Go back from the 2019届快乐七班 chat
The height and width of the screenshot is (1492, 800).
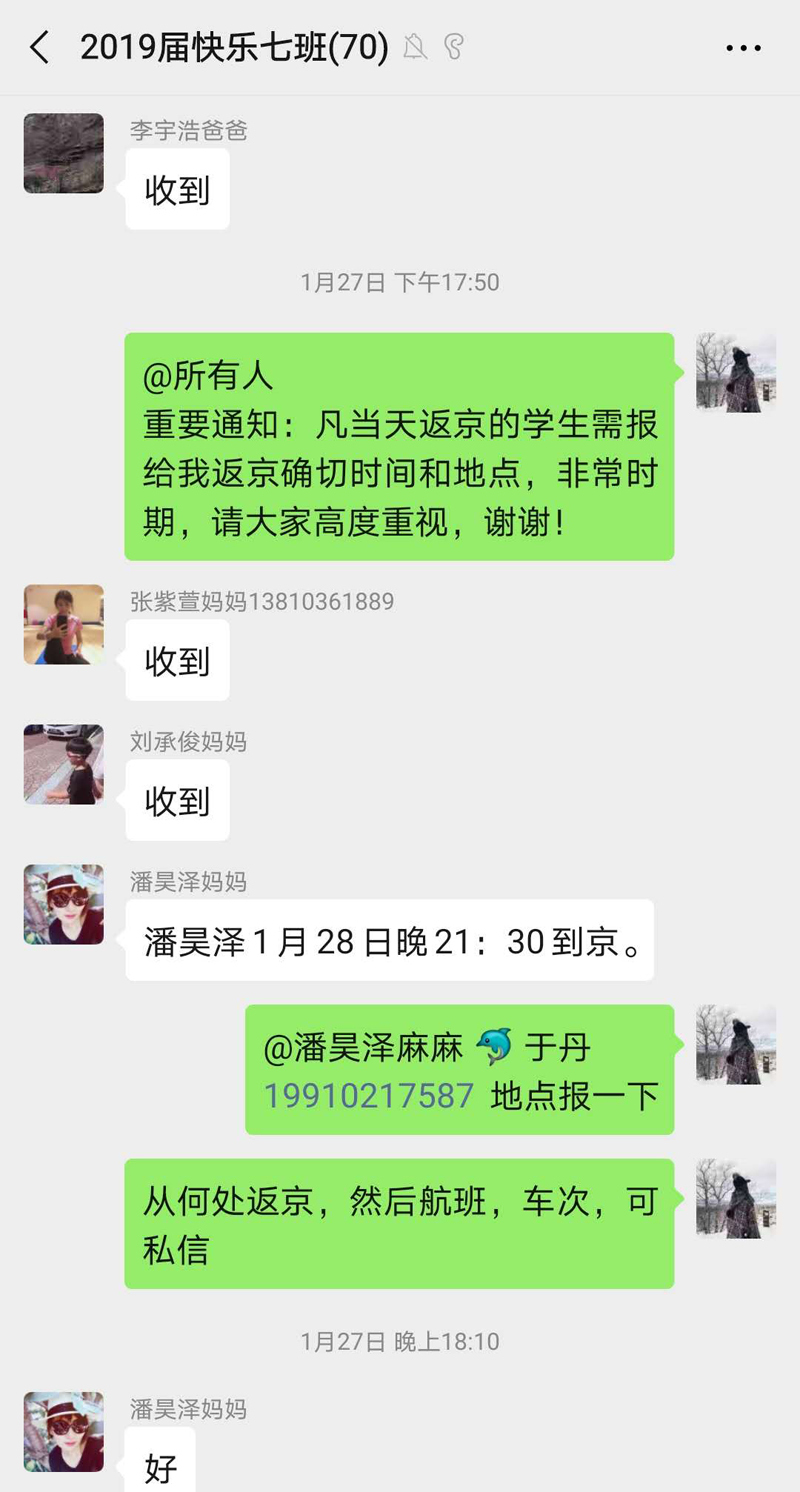[40, 47]
